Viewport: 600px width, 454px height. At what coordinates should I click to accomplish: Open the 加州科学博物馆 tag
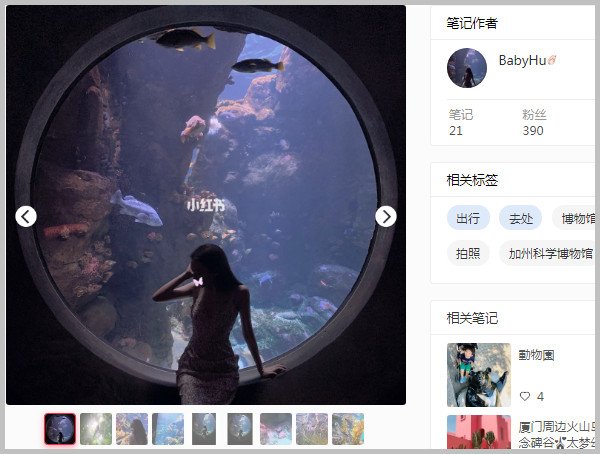tap(549, 253)
